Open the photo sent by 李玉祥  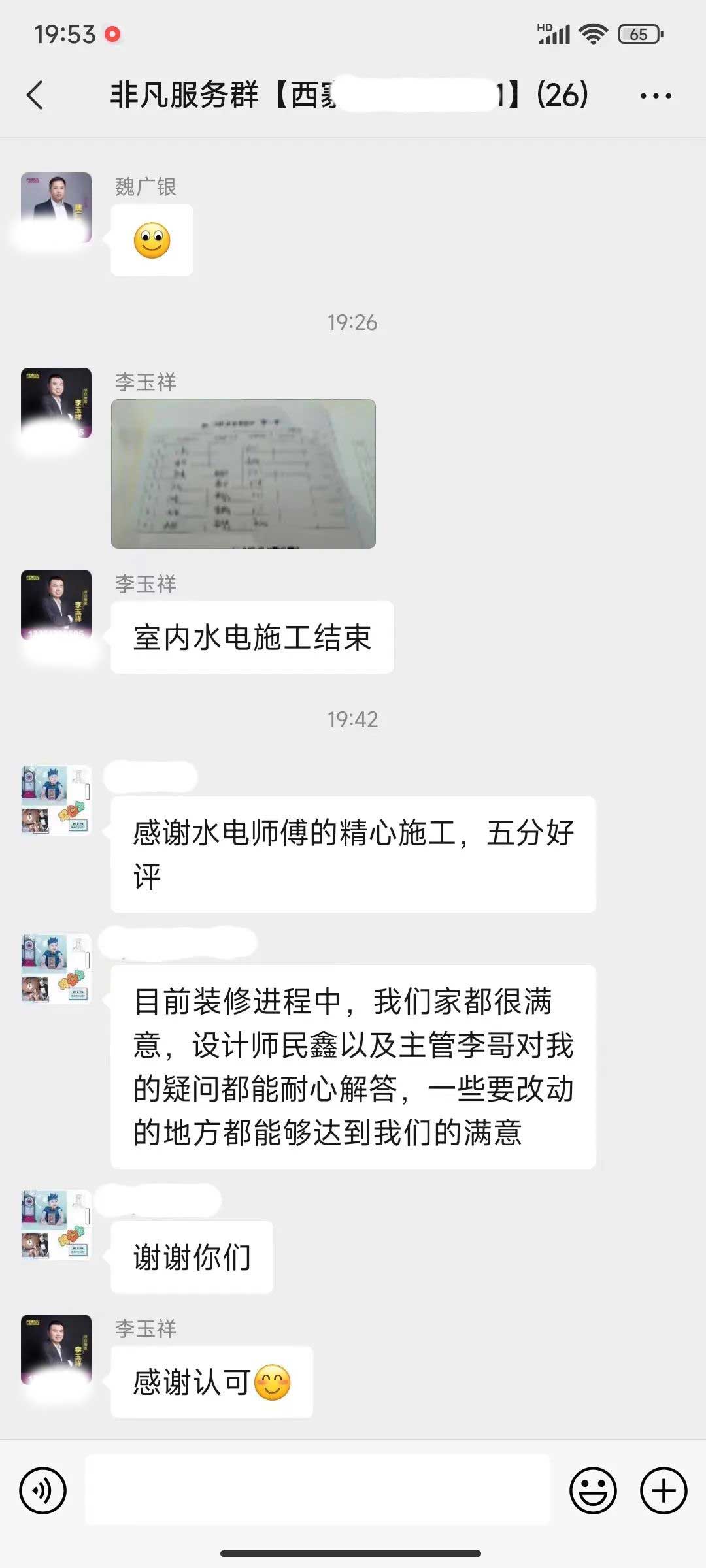[243, 474]
